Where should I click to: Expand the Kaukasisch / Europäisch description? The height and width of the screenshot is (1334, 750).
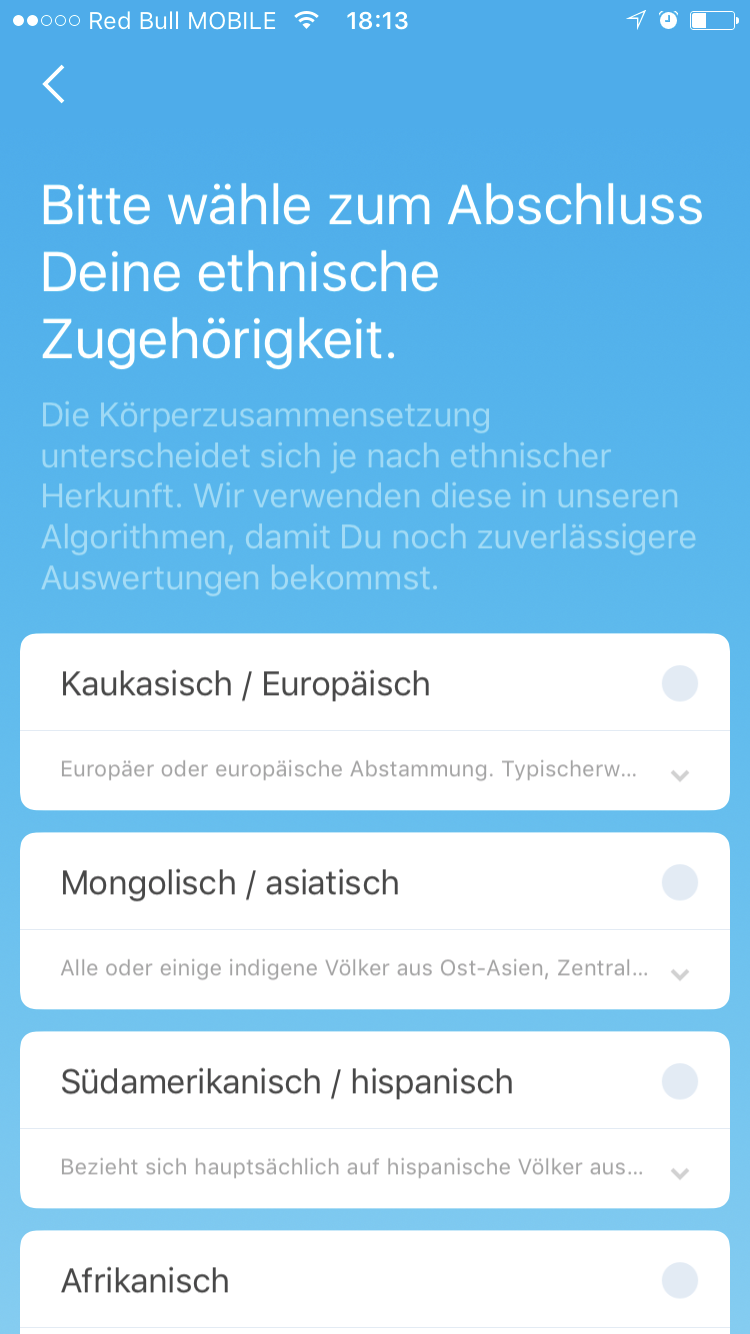(x=680, y=775)
